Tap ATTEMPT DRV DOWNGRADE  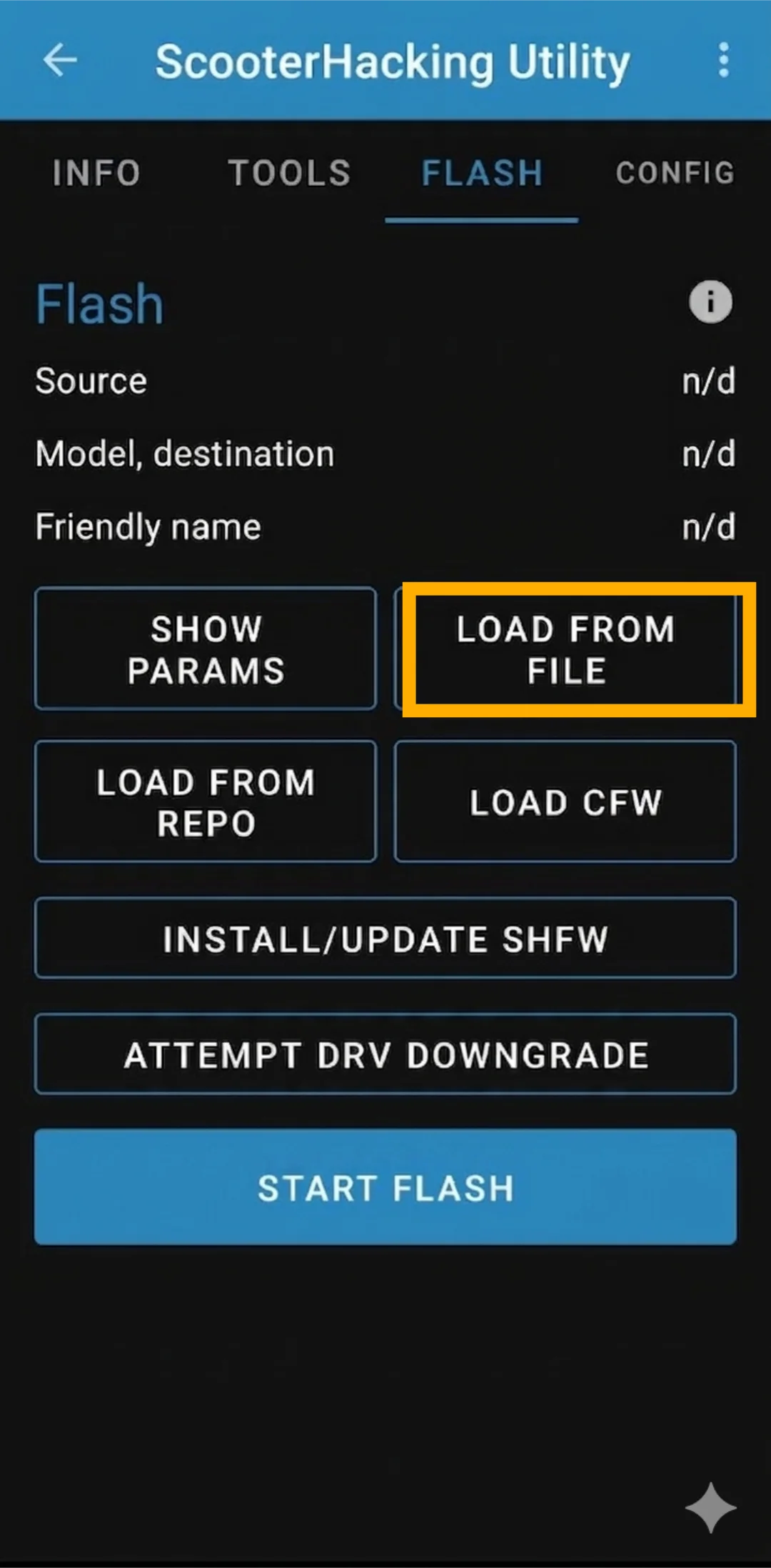(385, 1054)
